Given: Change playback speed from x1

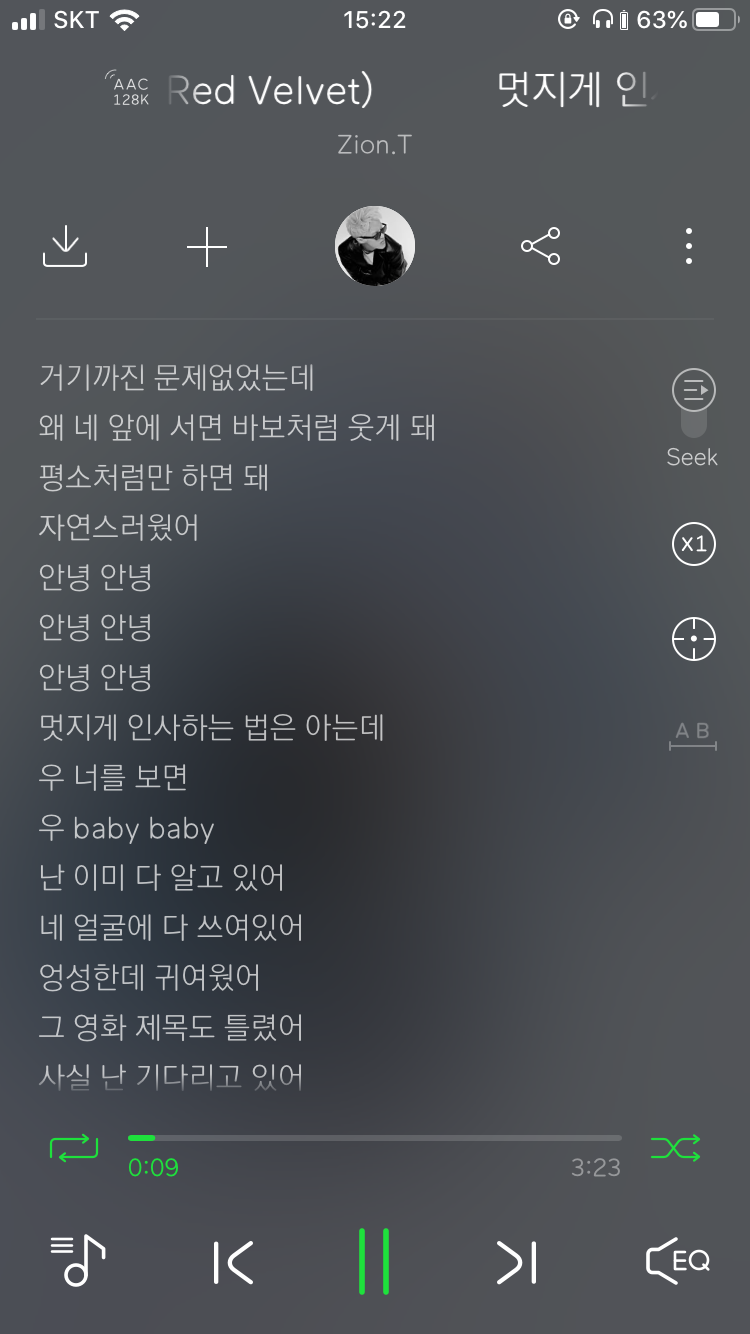Looking at the screenshot, I should coord(692,544).
